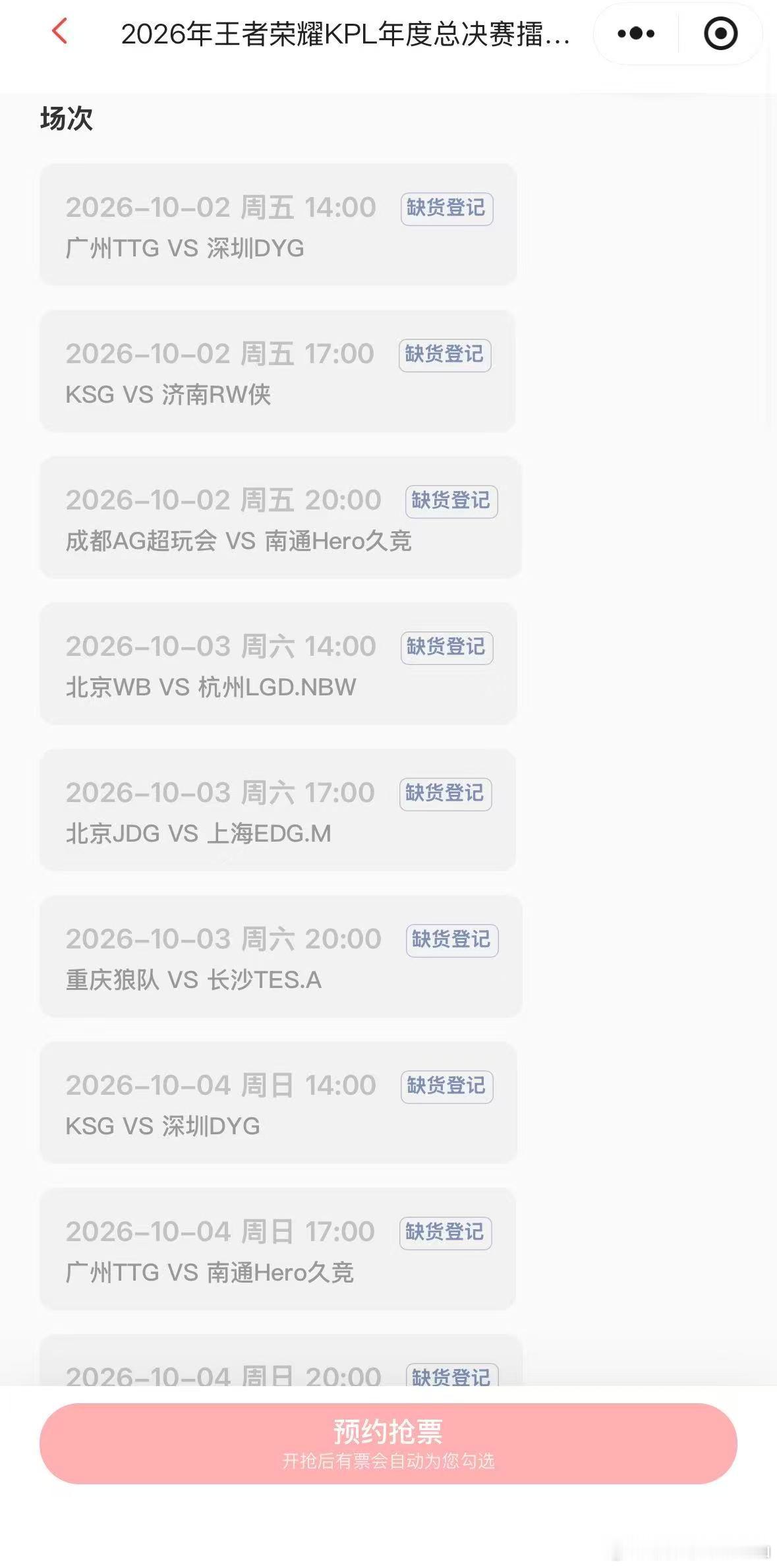Select 北京JDG VS 上海EDG.M session

(277, 810)
